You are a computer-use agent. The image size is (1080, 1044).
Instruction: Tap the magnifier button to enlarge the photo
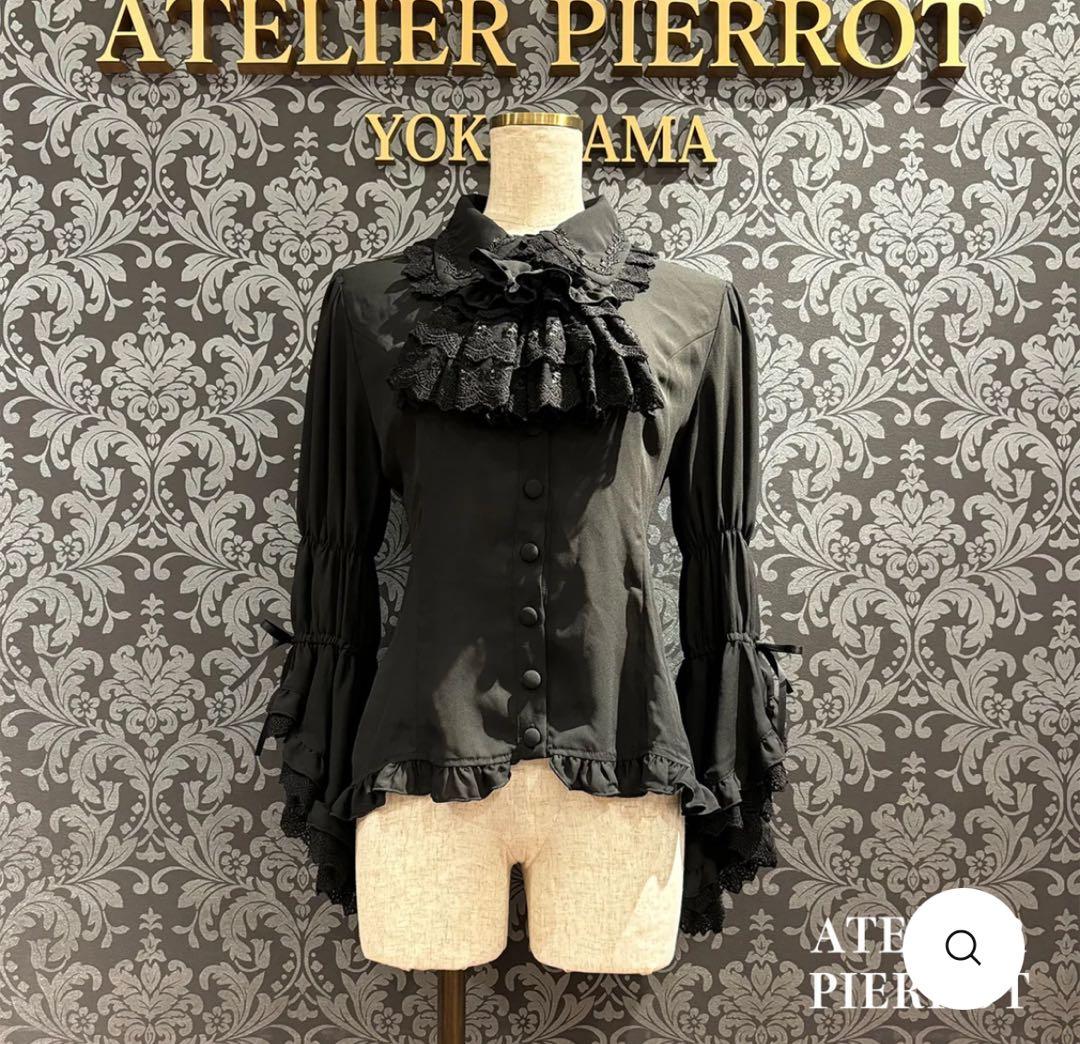pyautogui.click(x=963, y=948)
